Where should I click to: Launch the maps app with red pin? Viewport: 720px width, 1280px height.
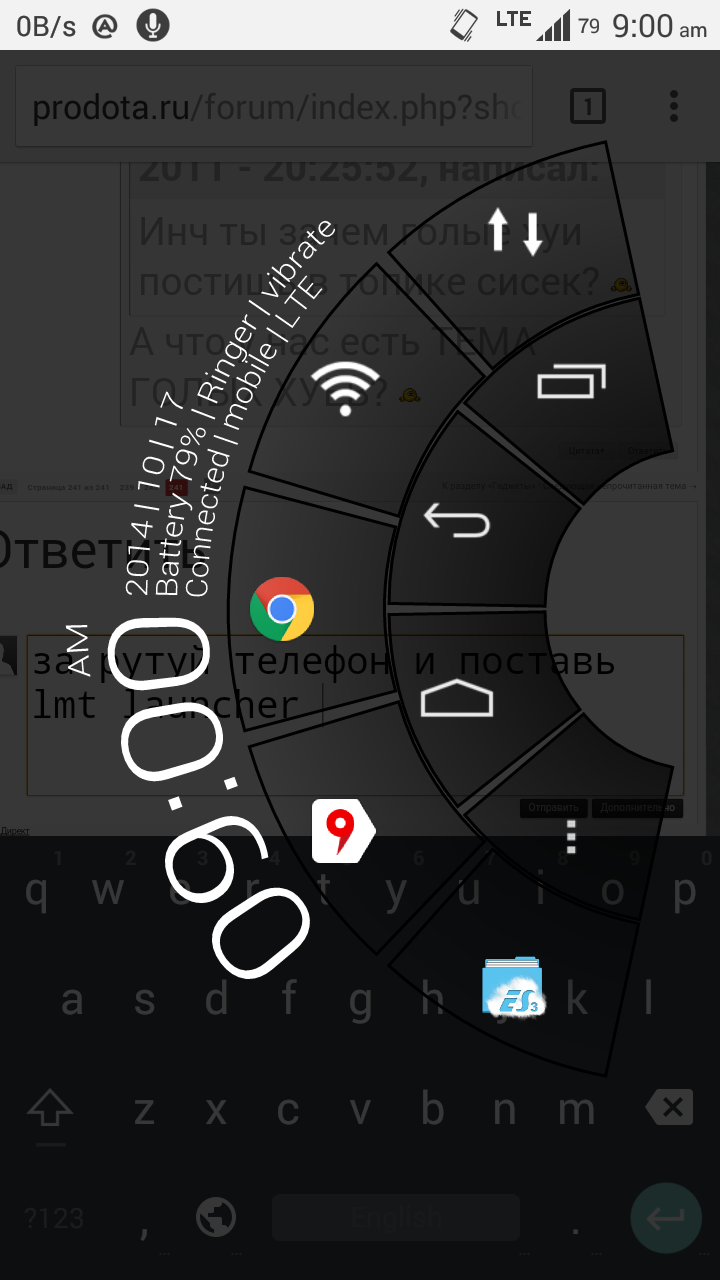coord(342,830)
